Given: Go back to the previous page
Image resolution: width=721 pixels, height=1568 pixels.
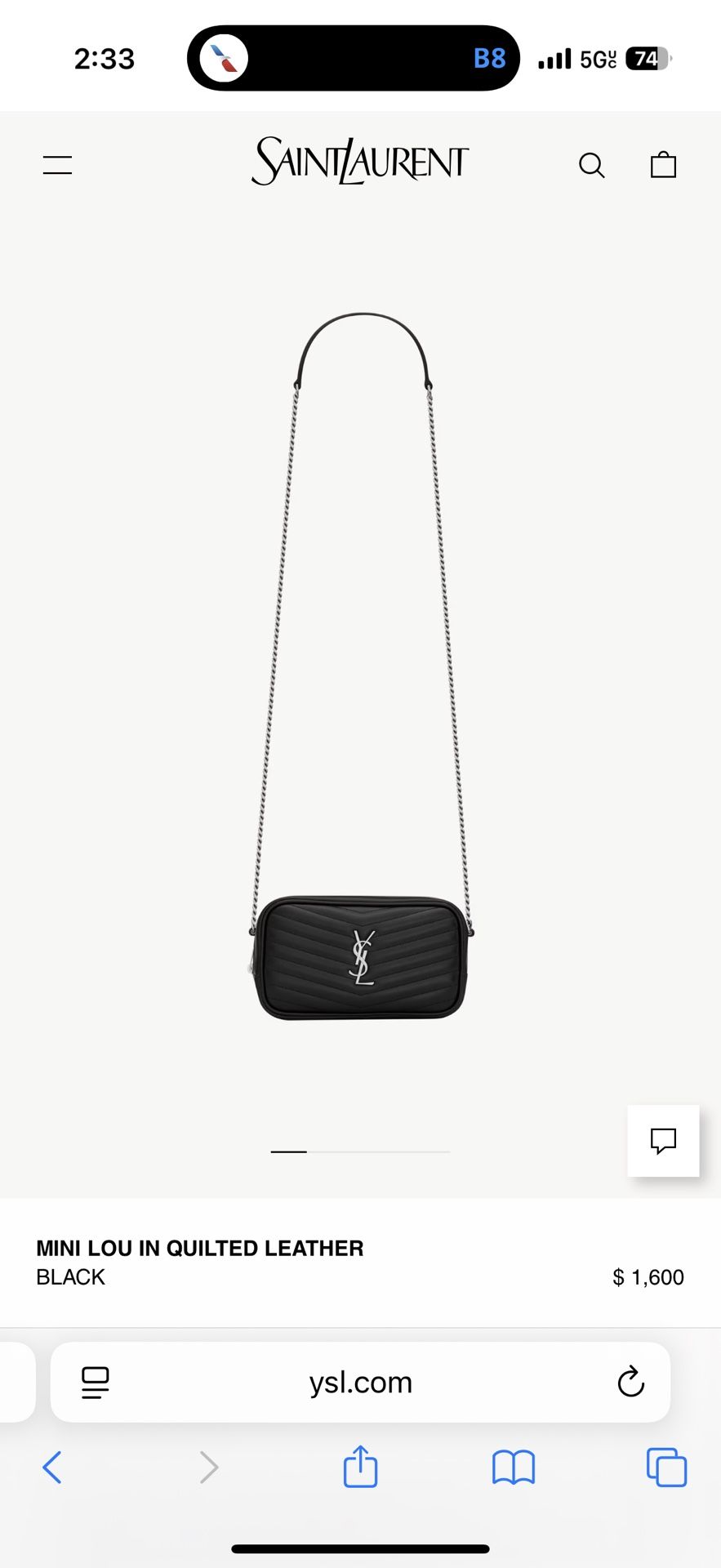Looking at the screenshot, I should [52, 1467].
